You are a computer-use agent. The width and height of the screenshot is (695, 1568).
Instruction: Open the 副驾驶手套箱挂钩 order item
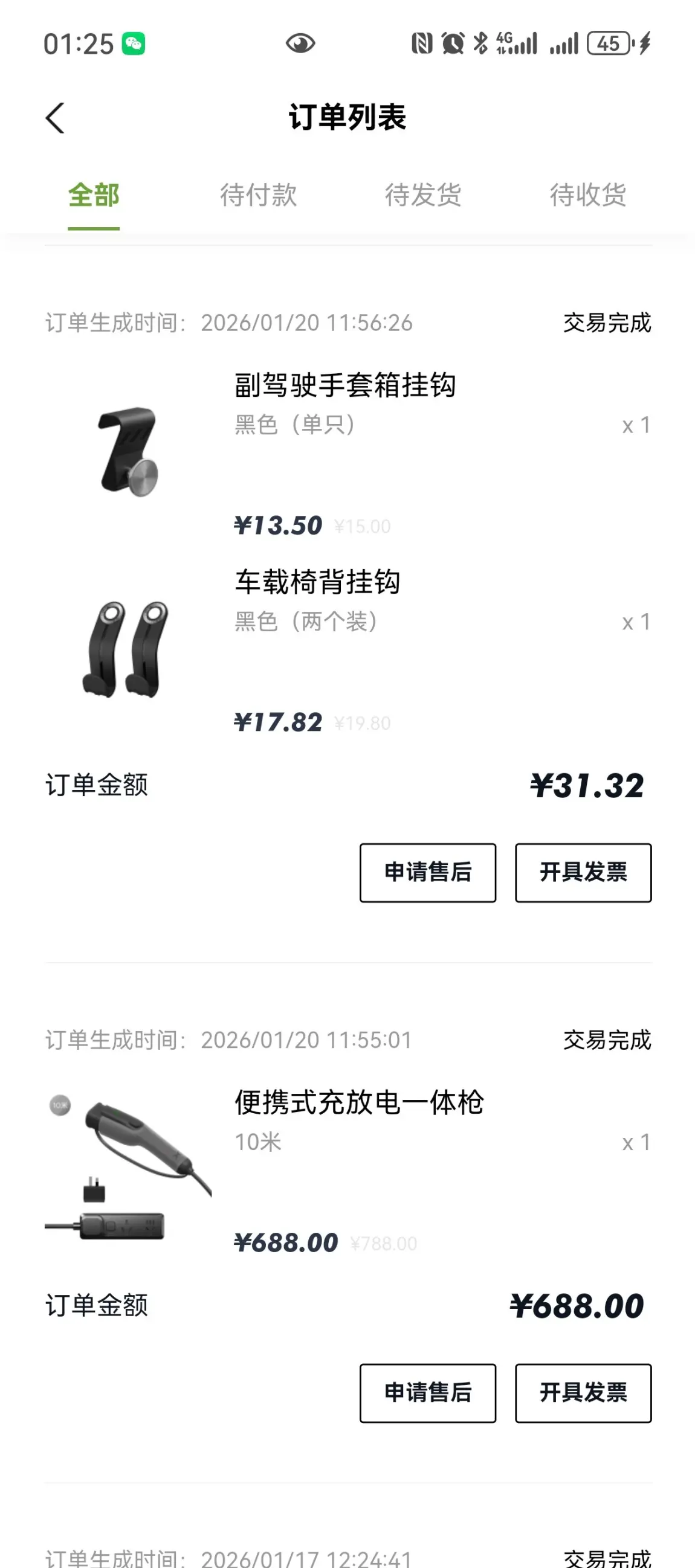pyautogui.click(x=344, y=386)
